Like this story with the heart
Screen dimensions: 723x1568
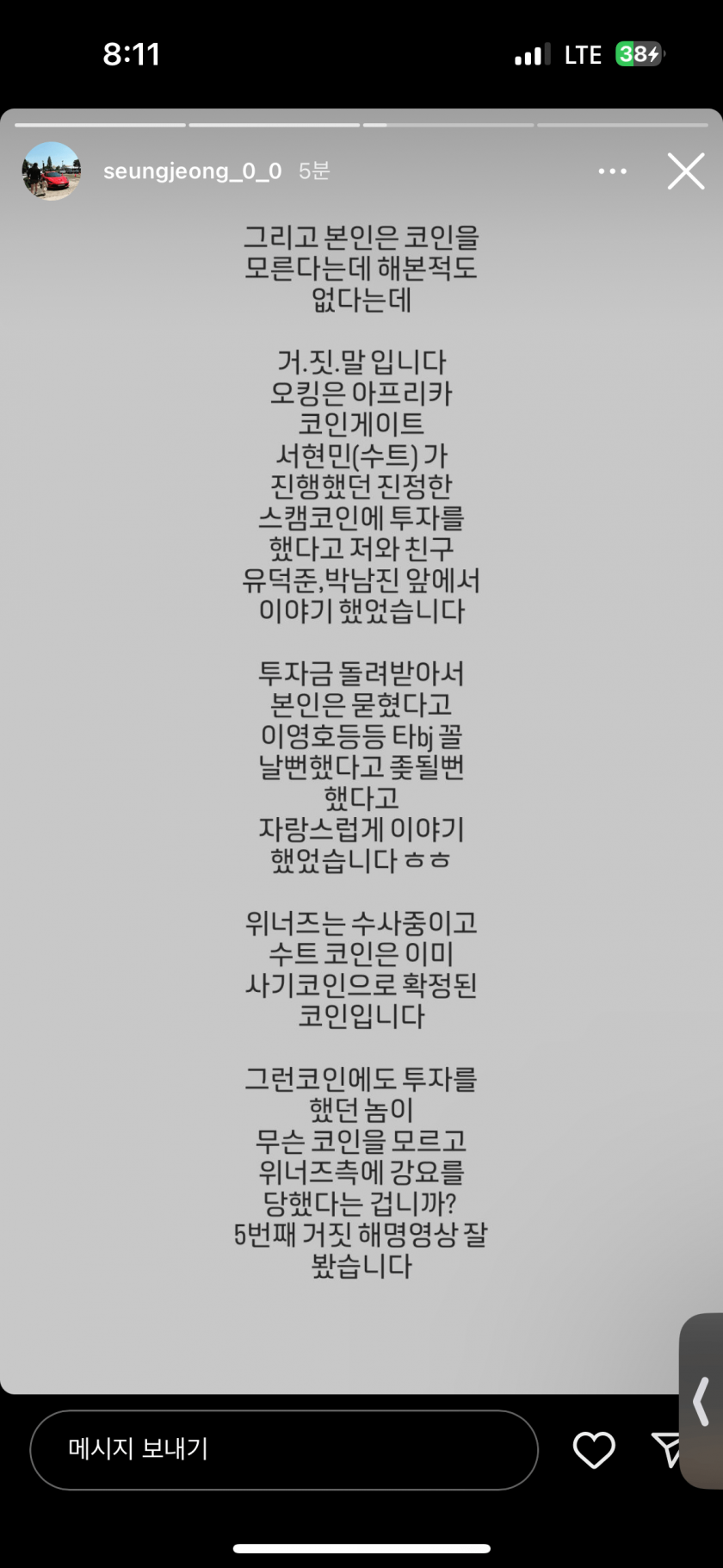coord(594,1450)
